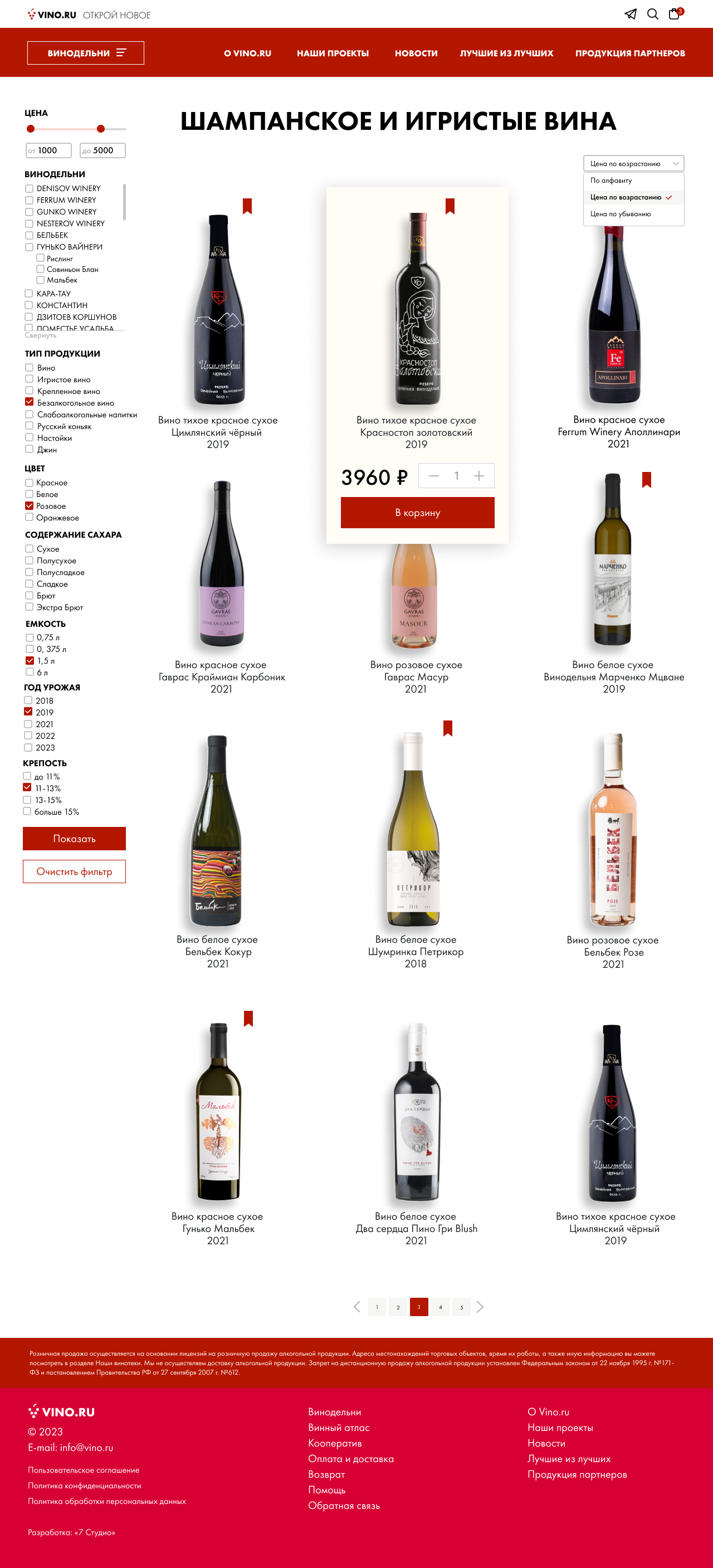Viewport: 713px width, 1568px height.
Task: Tick the Игристое вино checkbox
Action: point(29,379)
